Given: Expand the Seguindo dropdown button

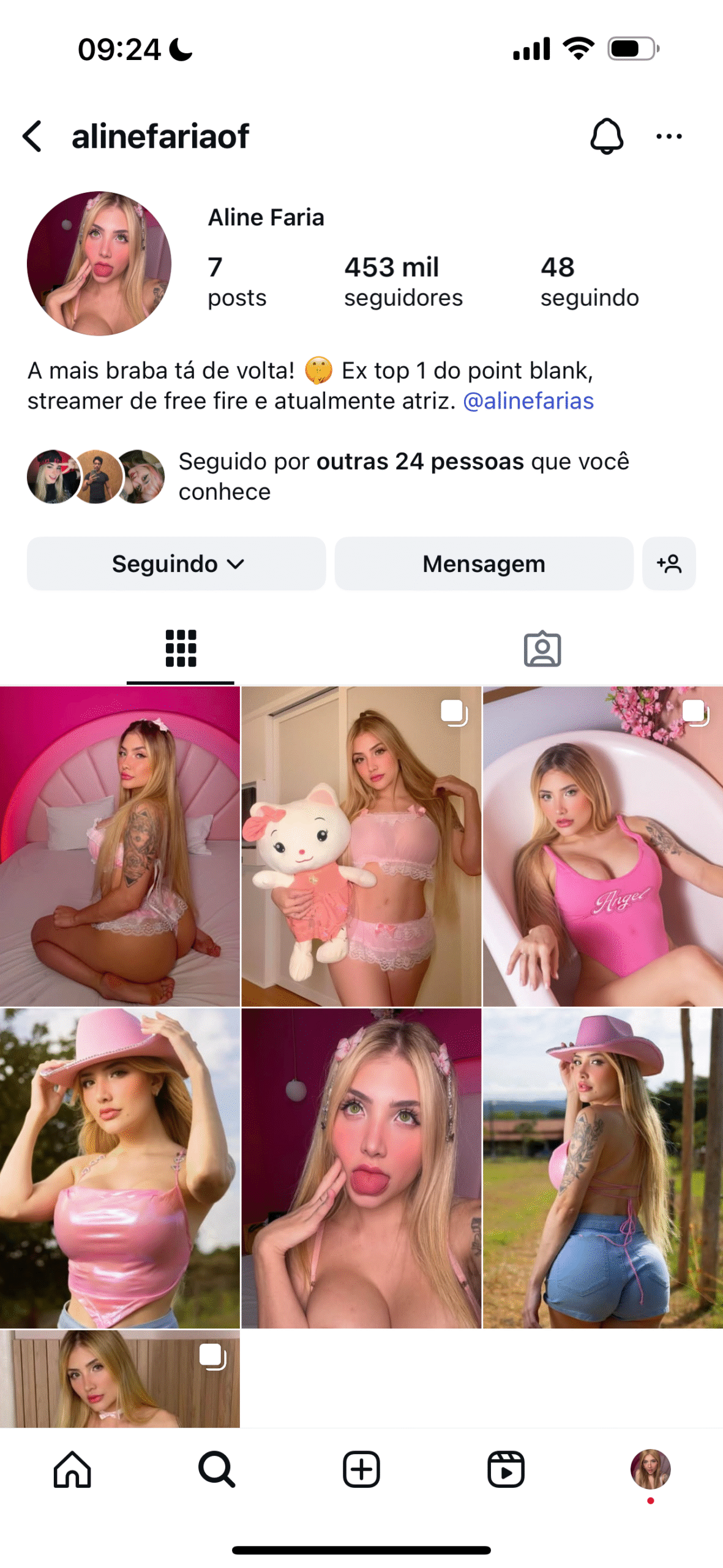Looking at the screenshot, I should click(176, 563).
